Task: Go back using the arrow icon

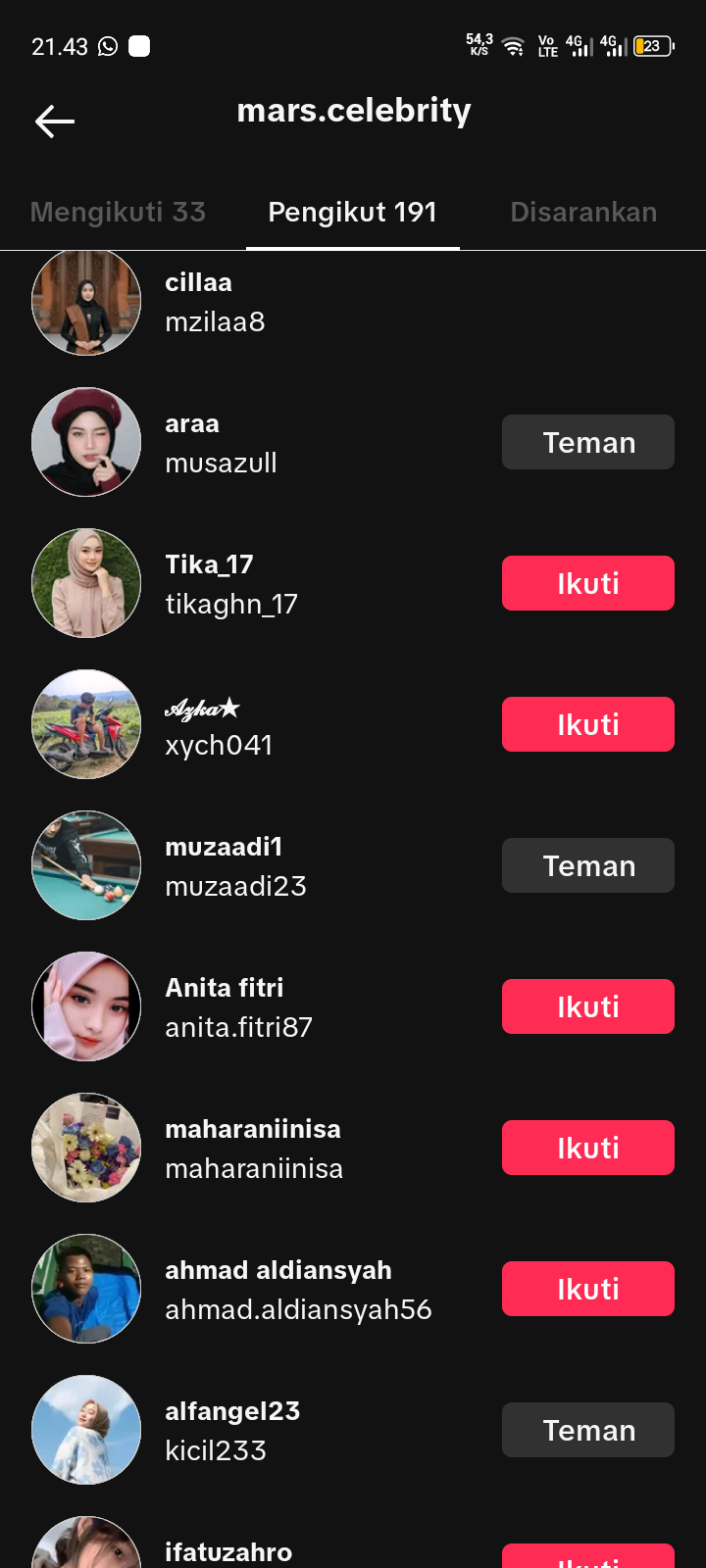Action: tap(55, 122)
